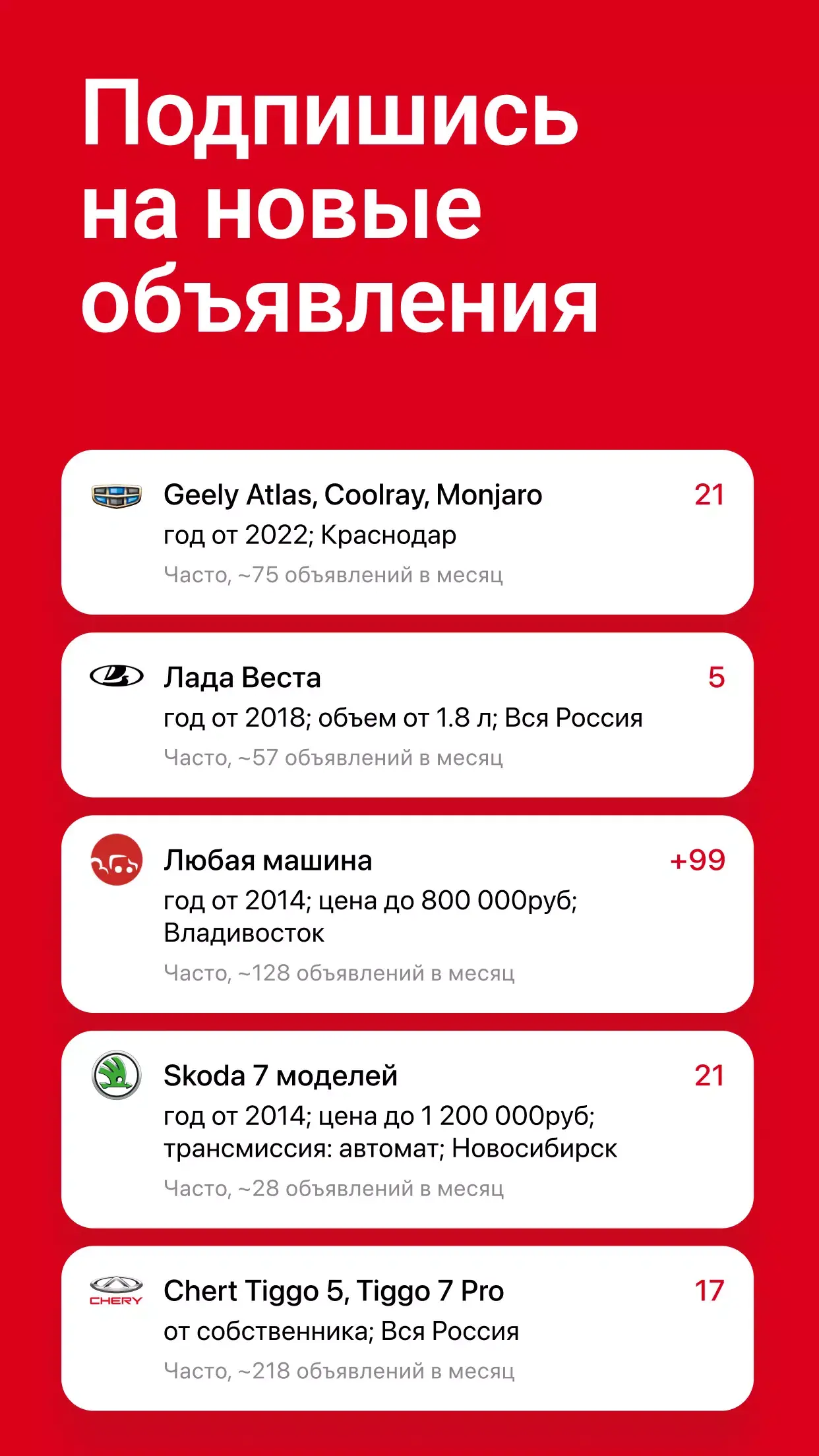The image size is (819, 1456).
Task: Select the Лада Веста subscription card
Action: click(x=409, y=719)
